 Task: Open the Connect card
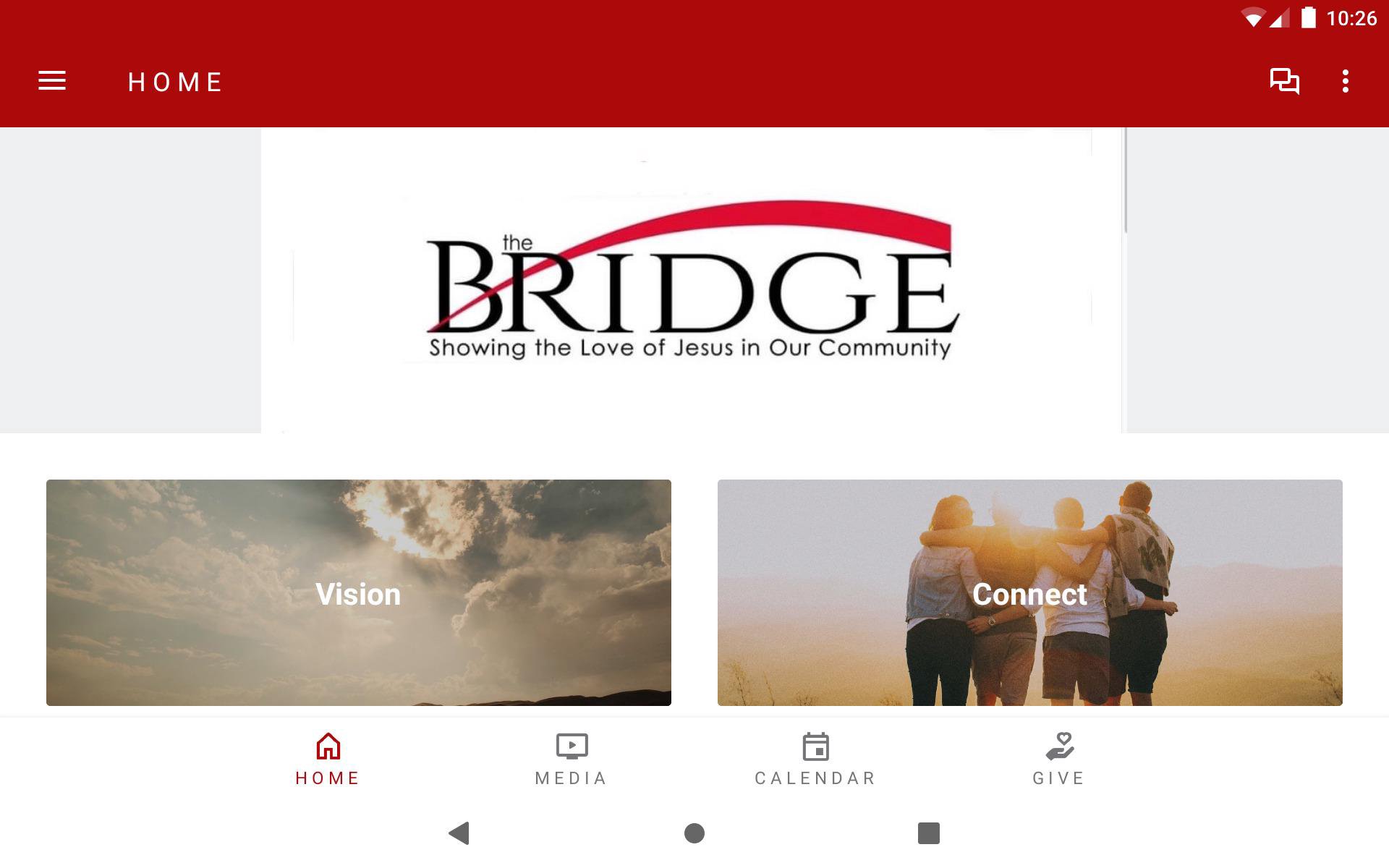[1029, 592]
